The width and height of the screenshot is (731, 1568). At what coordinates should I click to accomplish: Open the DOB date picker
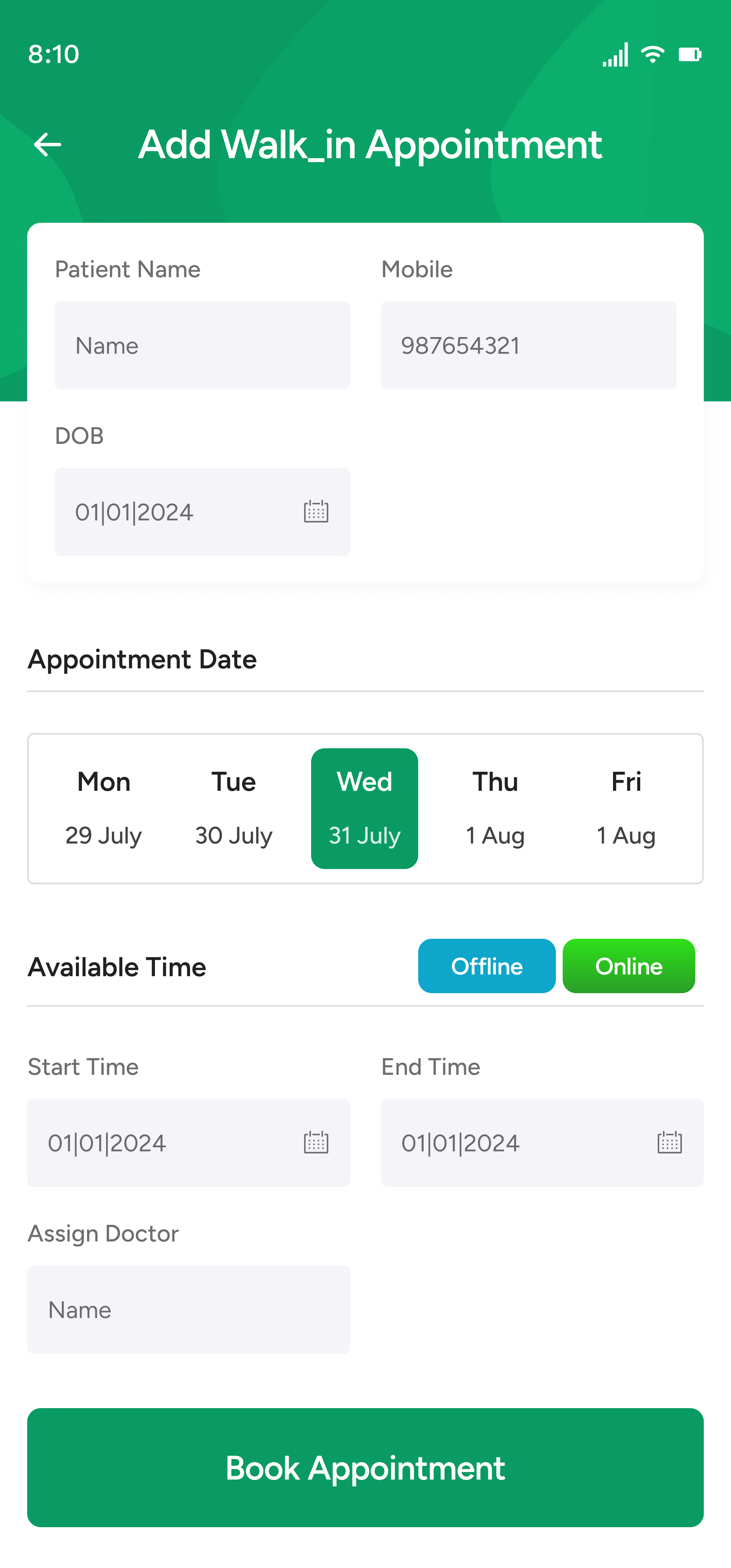(316, 512)
